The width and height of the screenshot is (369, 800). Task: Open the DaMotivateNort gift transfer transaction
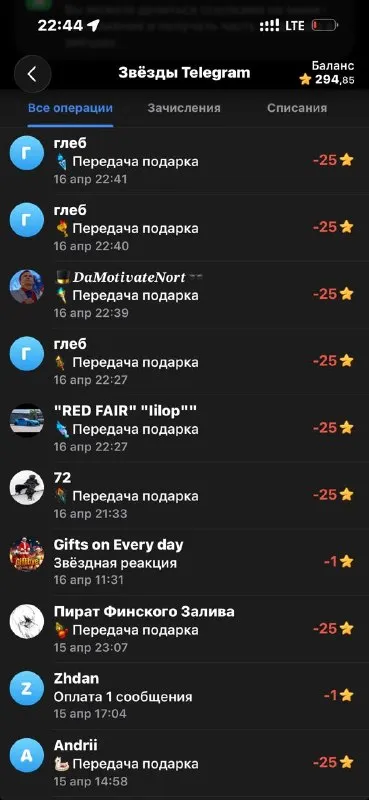click(184, 295)
